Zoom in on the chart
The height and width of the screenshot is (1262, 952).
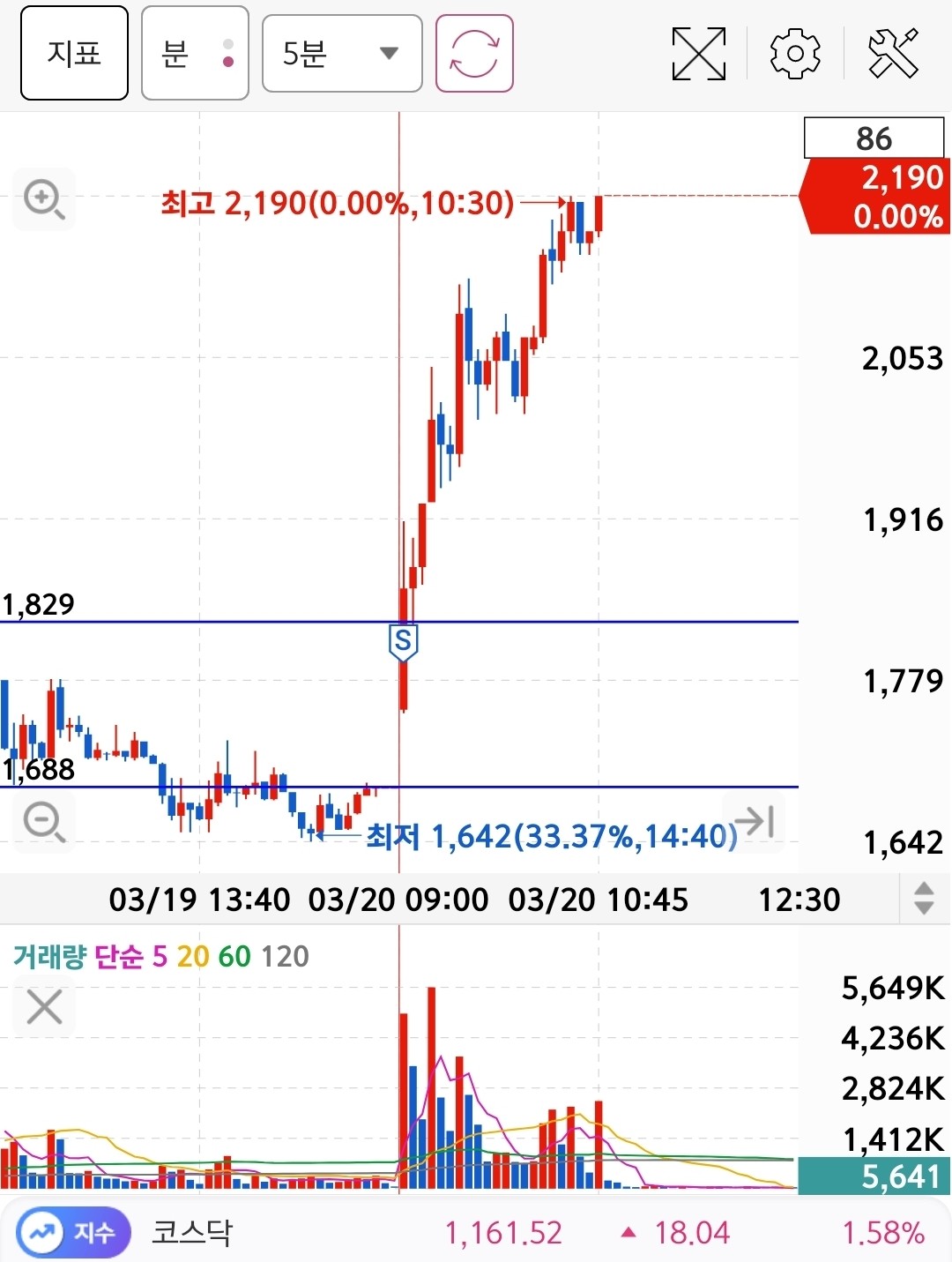point(44,200)
